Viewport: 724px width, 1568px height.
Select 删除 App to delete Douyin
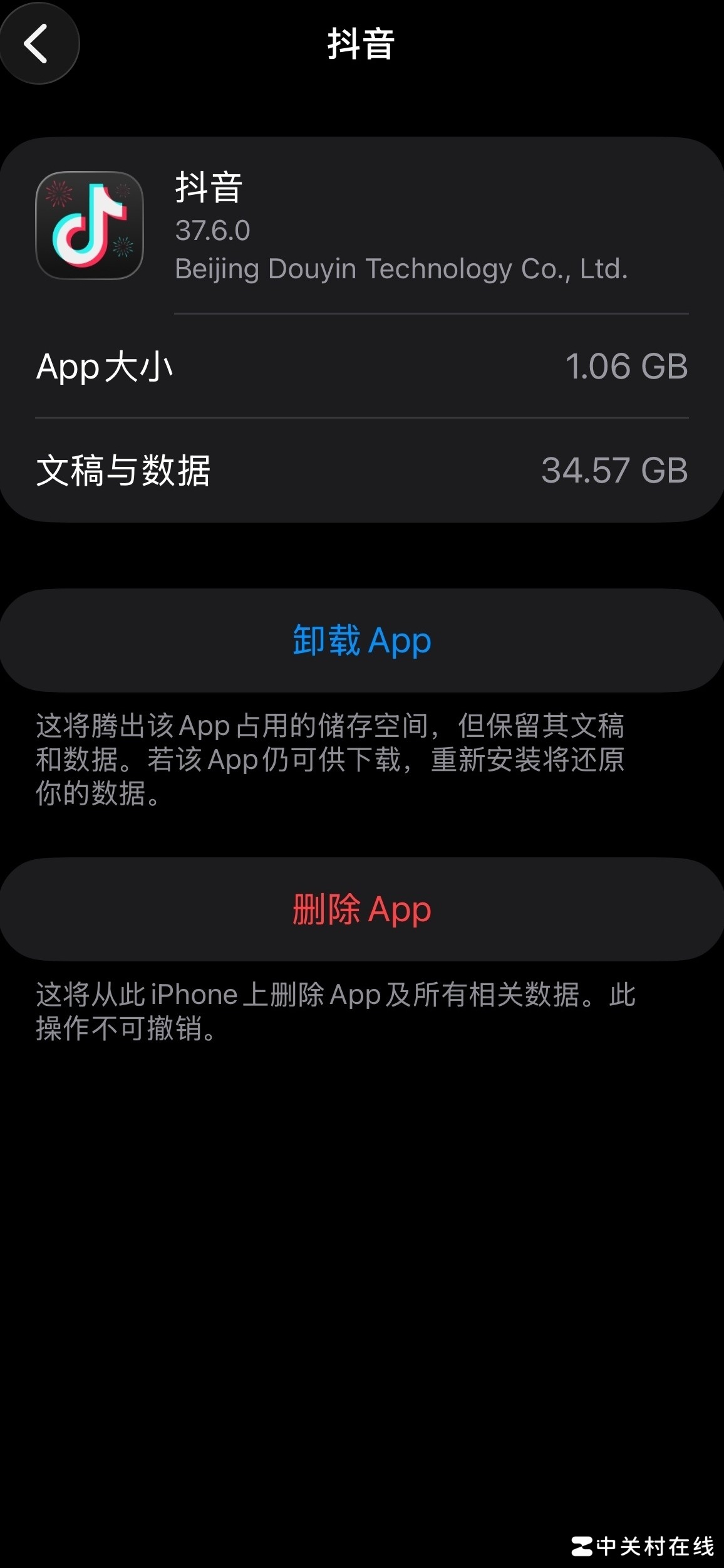(x=362, y=909)
